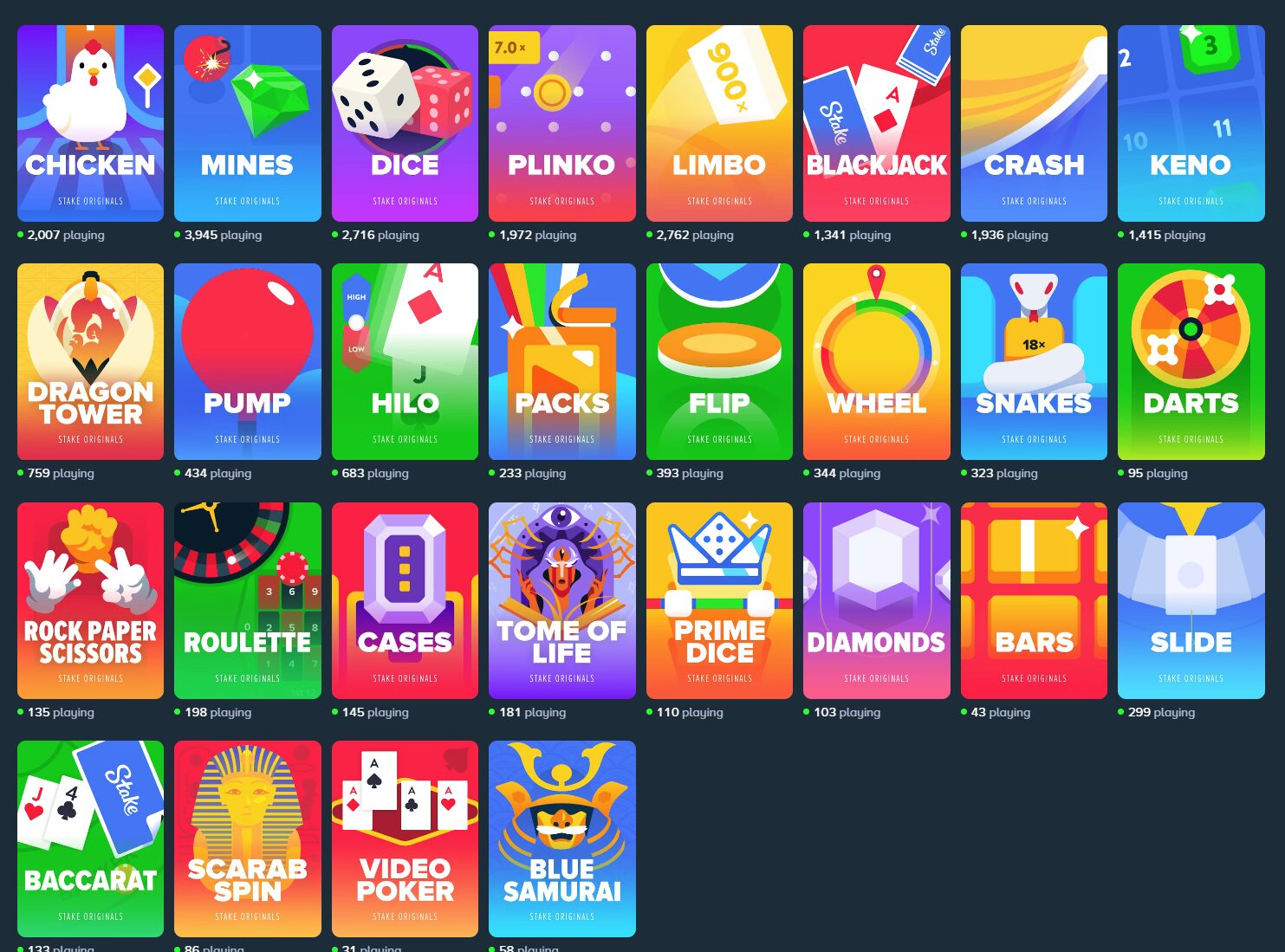
Task: Open Rock Paper Scissors game
Action: pyautogui.click(x=90, y=600)
